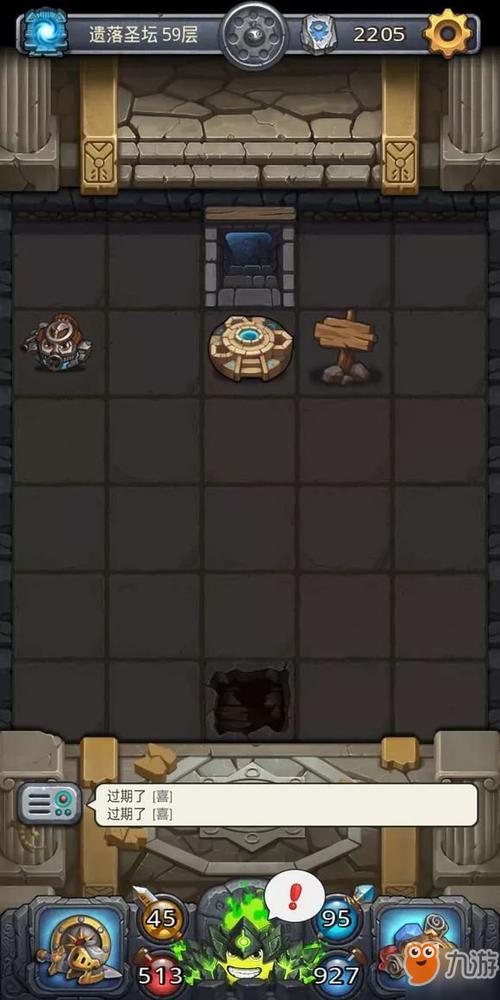Tap the blue portal icon beside 遗落圣坛 59层

click(46, 32)
